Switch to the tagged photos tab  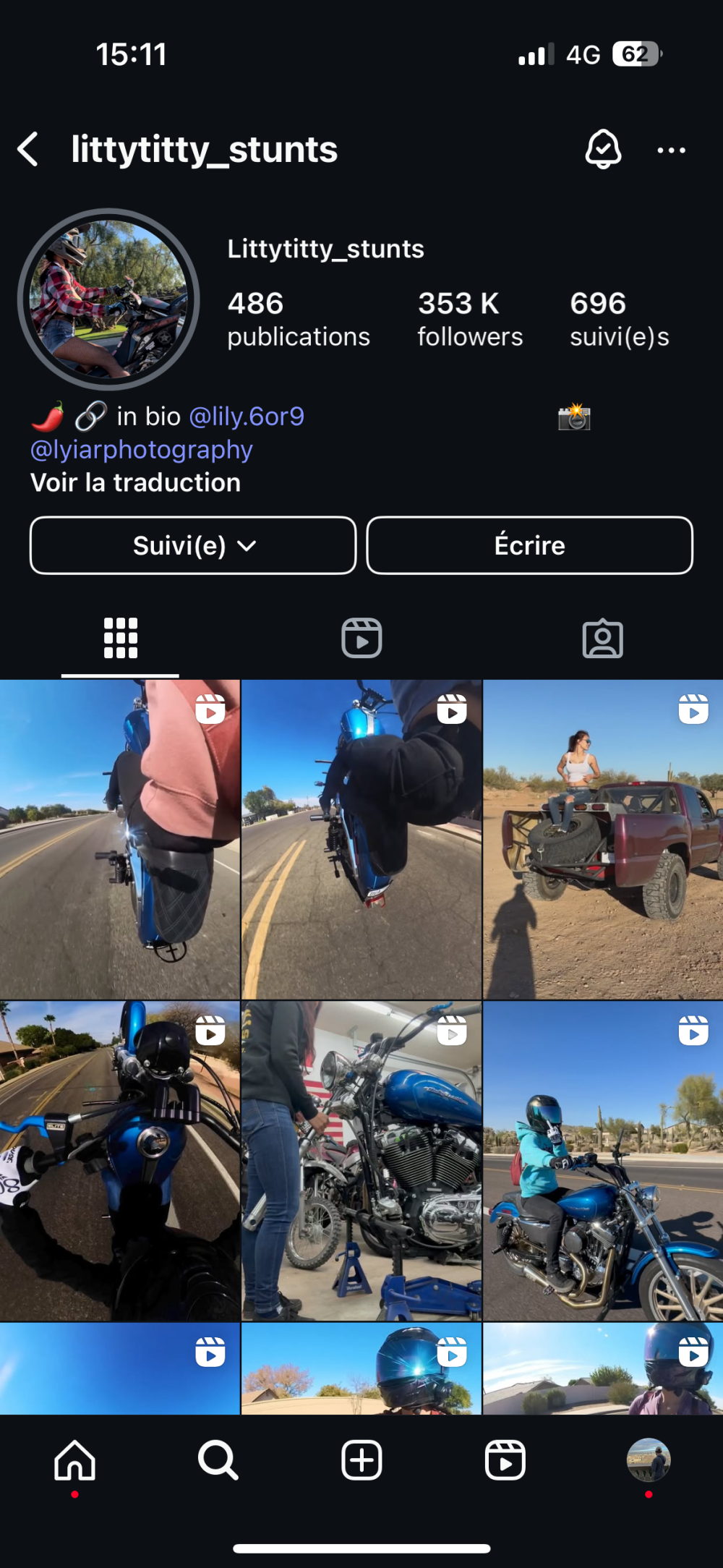click(x=602, y=639)
